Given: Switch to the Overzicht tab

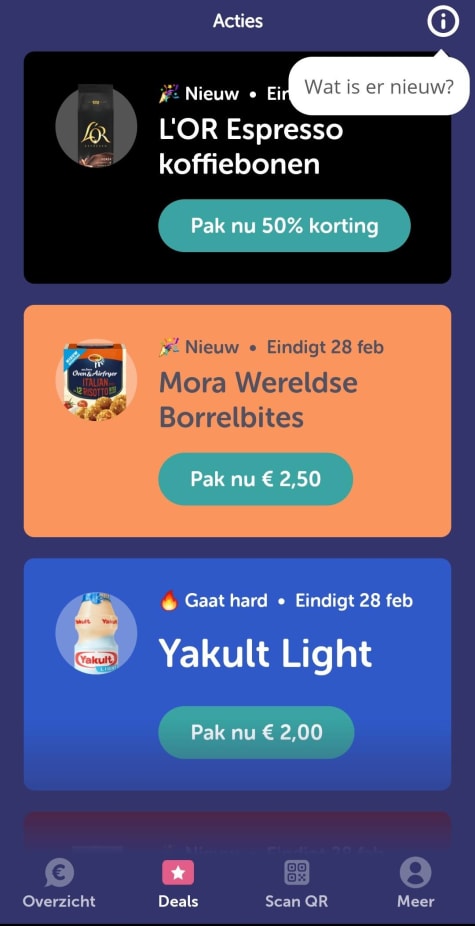Looking at the screenshot, I should point(59,883).
